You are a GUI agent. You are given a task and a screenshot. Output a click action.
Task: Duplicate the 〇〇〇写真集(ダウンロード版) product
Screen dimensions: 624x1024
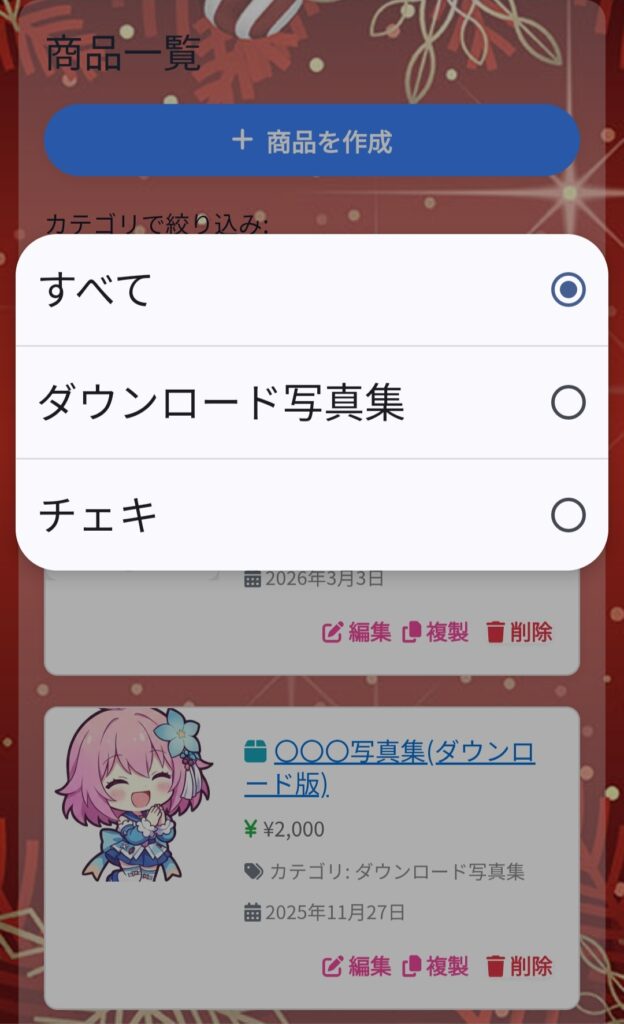(435, 966)
